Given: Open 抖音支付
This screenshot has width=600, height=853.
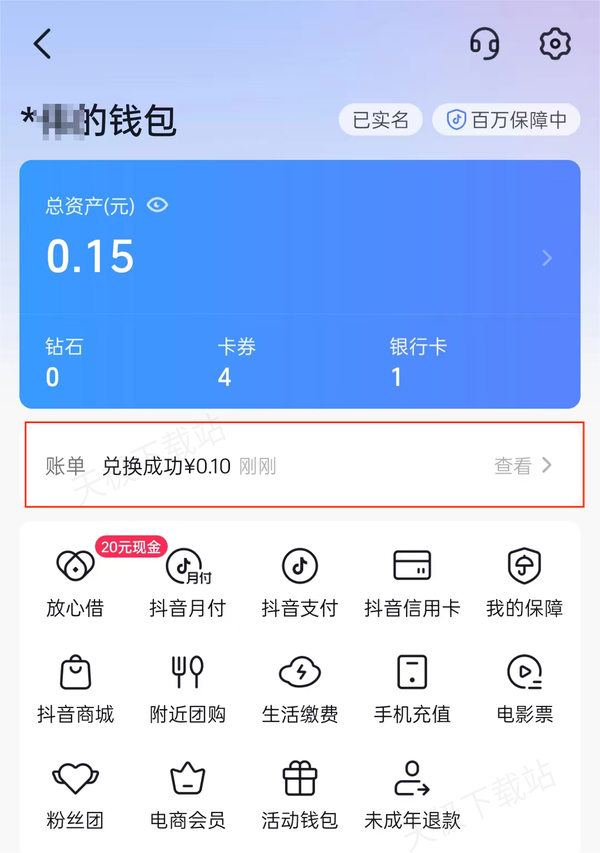Looking at the screenshot, I should pos(299,582).
